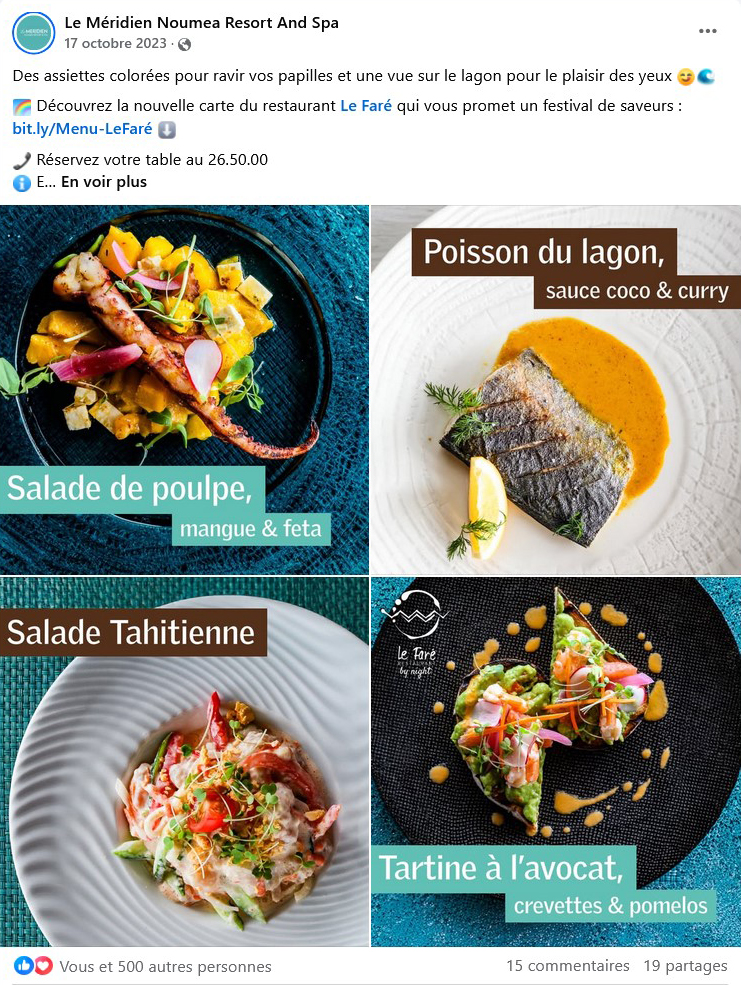This screenshot has width=741, height=985.
Task: Open the 'Tartine à l'avocat' photo
Action: (x=556, y=760)
